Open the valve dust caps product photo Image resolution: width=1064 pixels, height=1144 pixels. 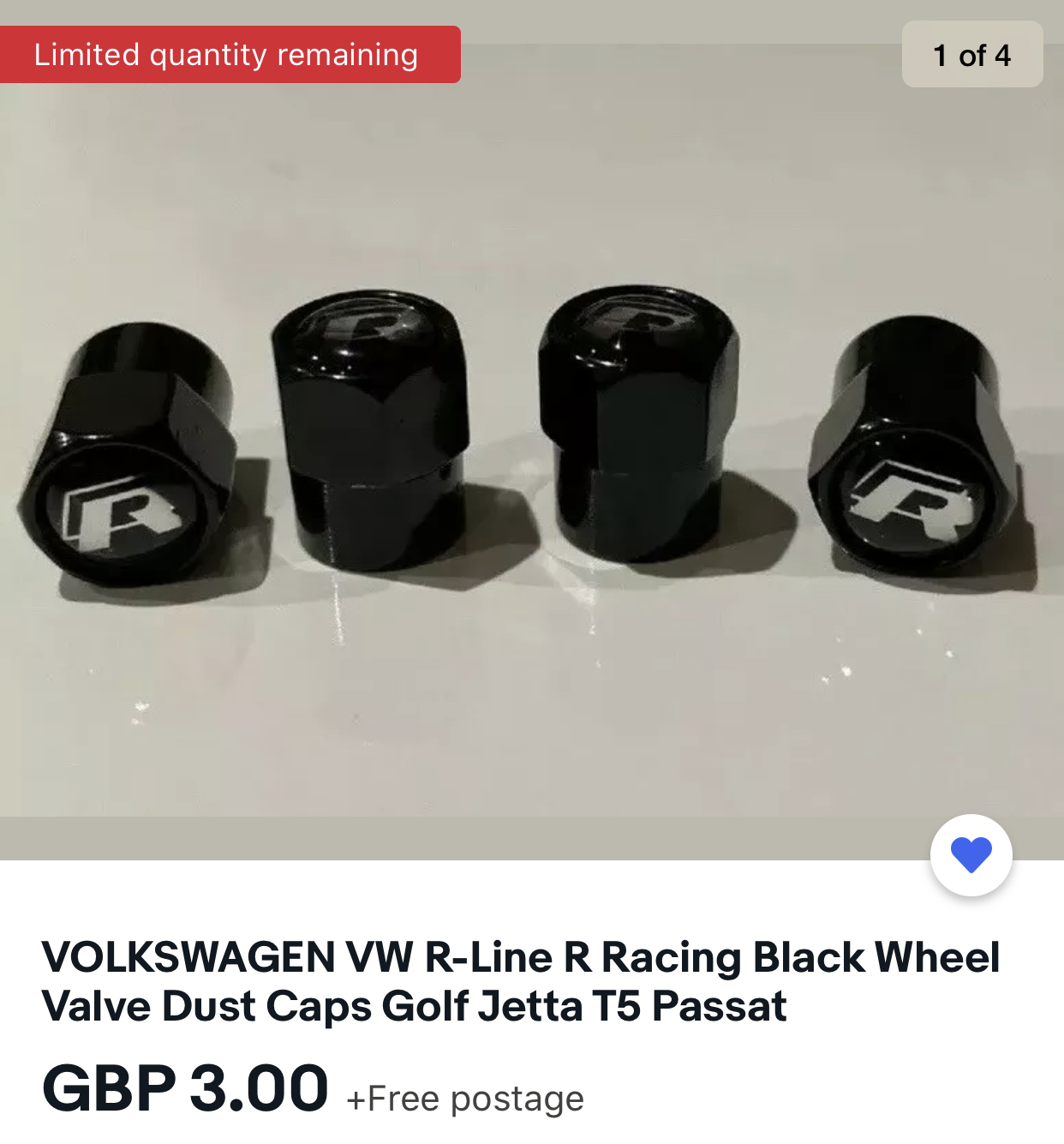[532, 430]
